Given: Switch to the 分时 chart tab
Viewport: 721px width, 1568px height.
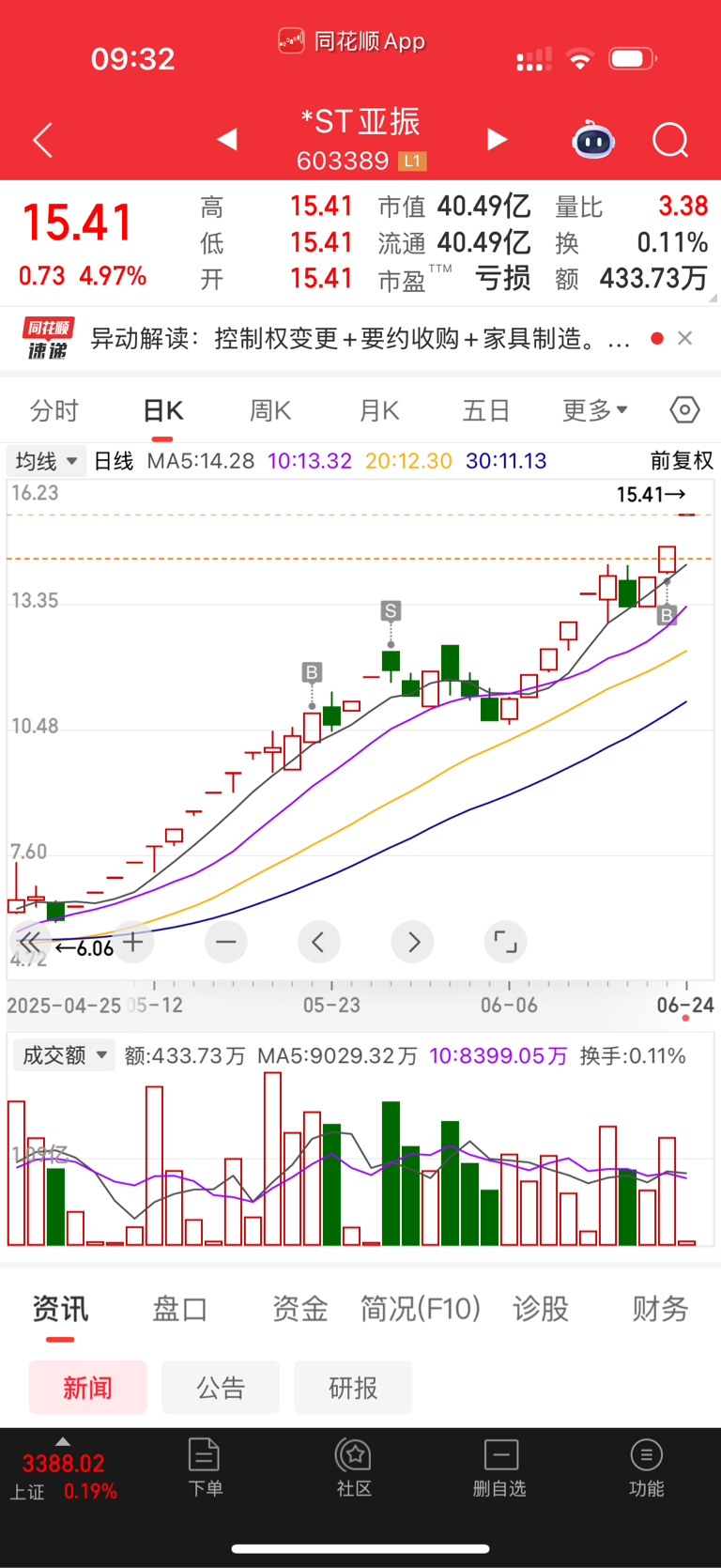Looking at the screenshot, I should [54, 410].
